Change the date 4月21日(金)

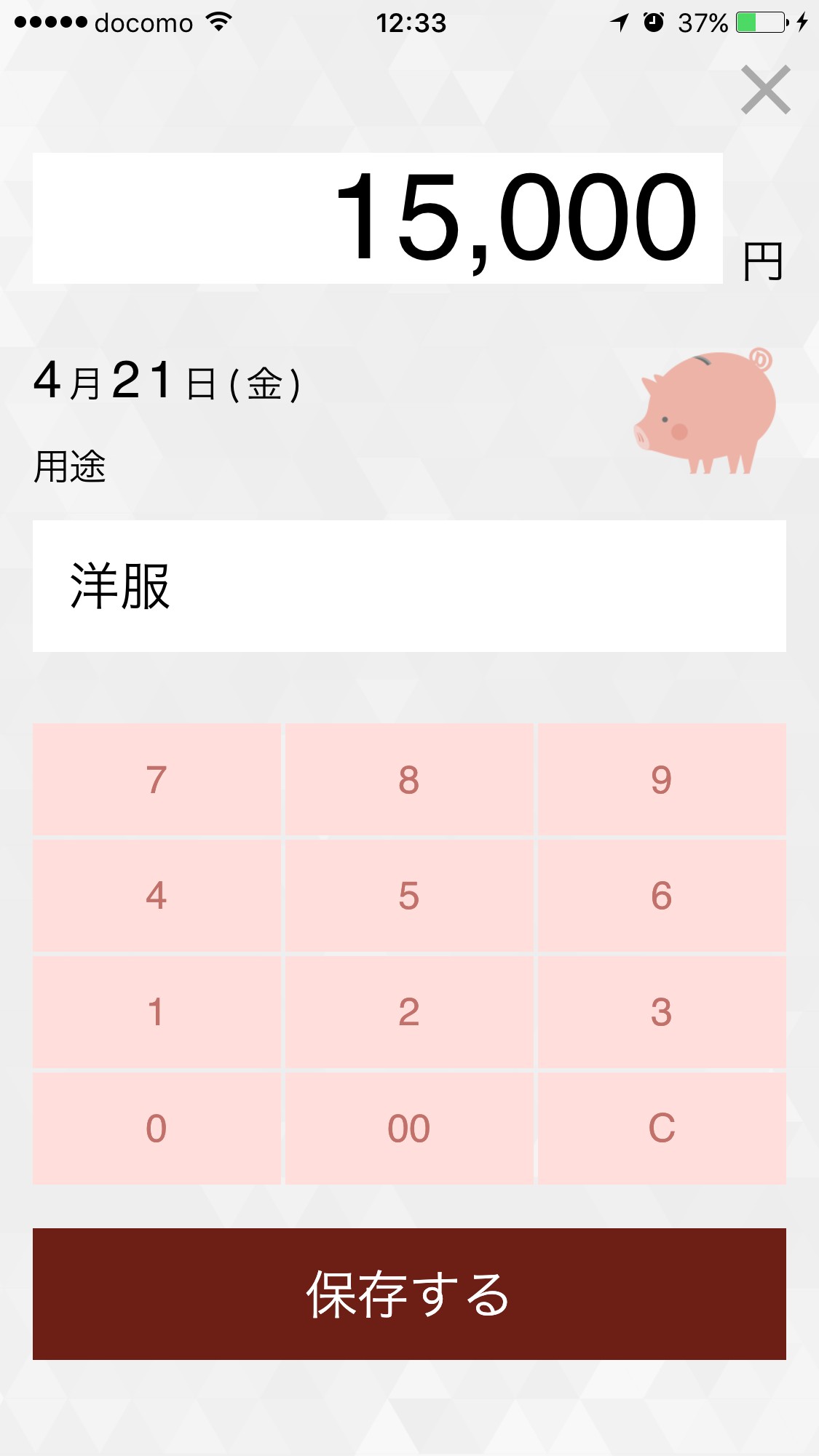point(167,381)
